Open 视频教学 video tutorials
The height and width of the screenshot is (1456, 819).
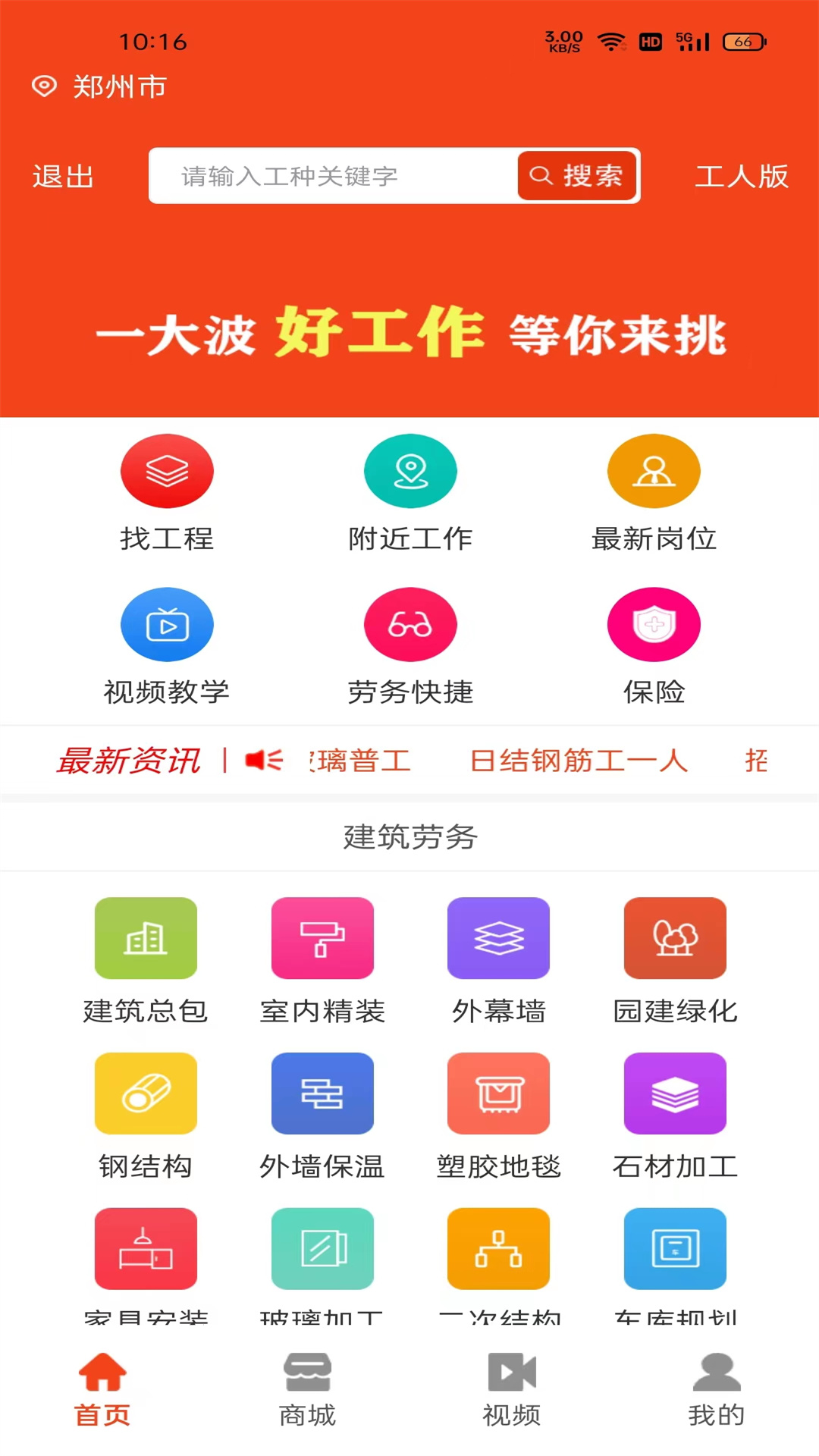[167, 646]
